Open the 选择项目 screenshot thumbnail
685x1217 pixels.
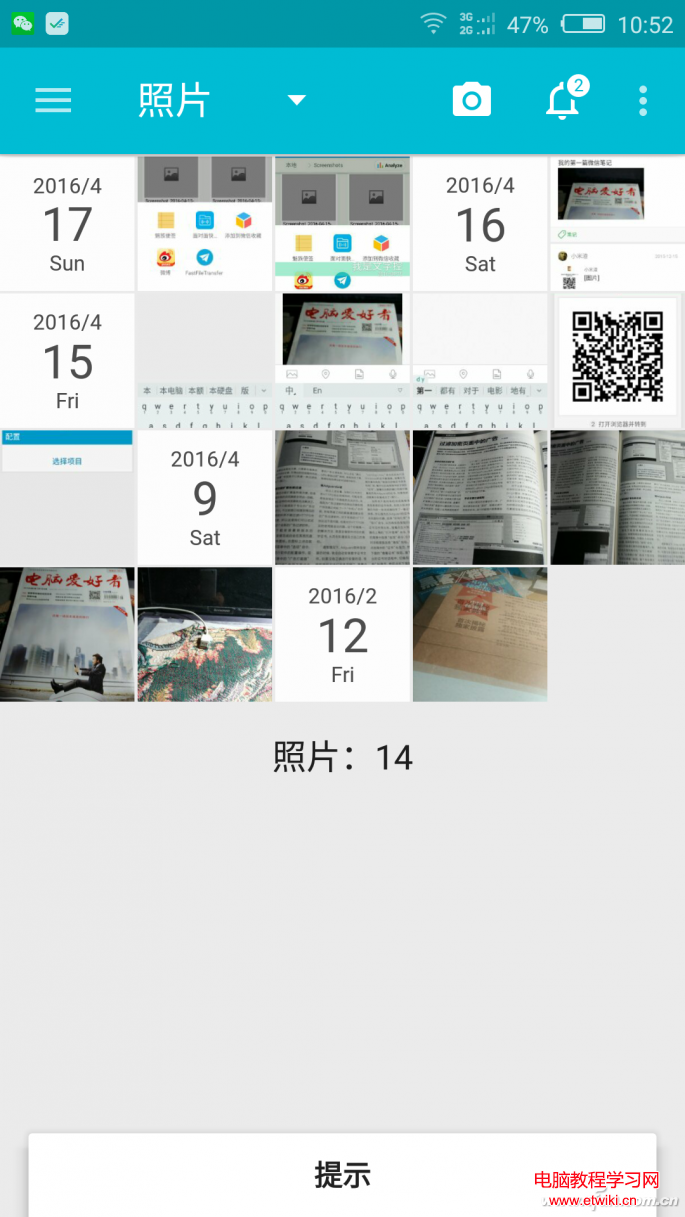coord(67,497)
